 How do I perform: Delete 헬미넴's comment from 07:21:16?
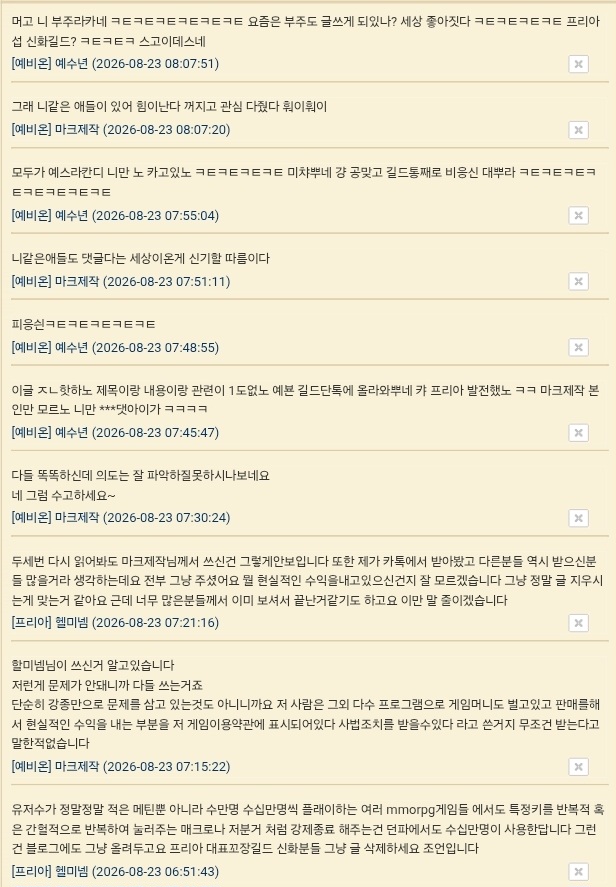click(x=578, y=623)
